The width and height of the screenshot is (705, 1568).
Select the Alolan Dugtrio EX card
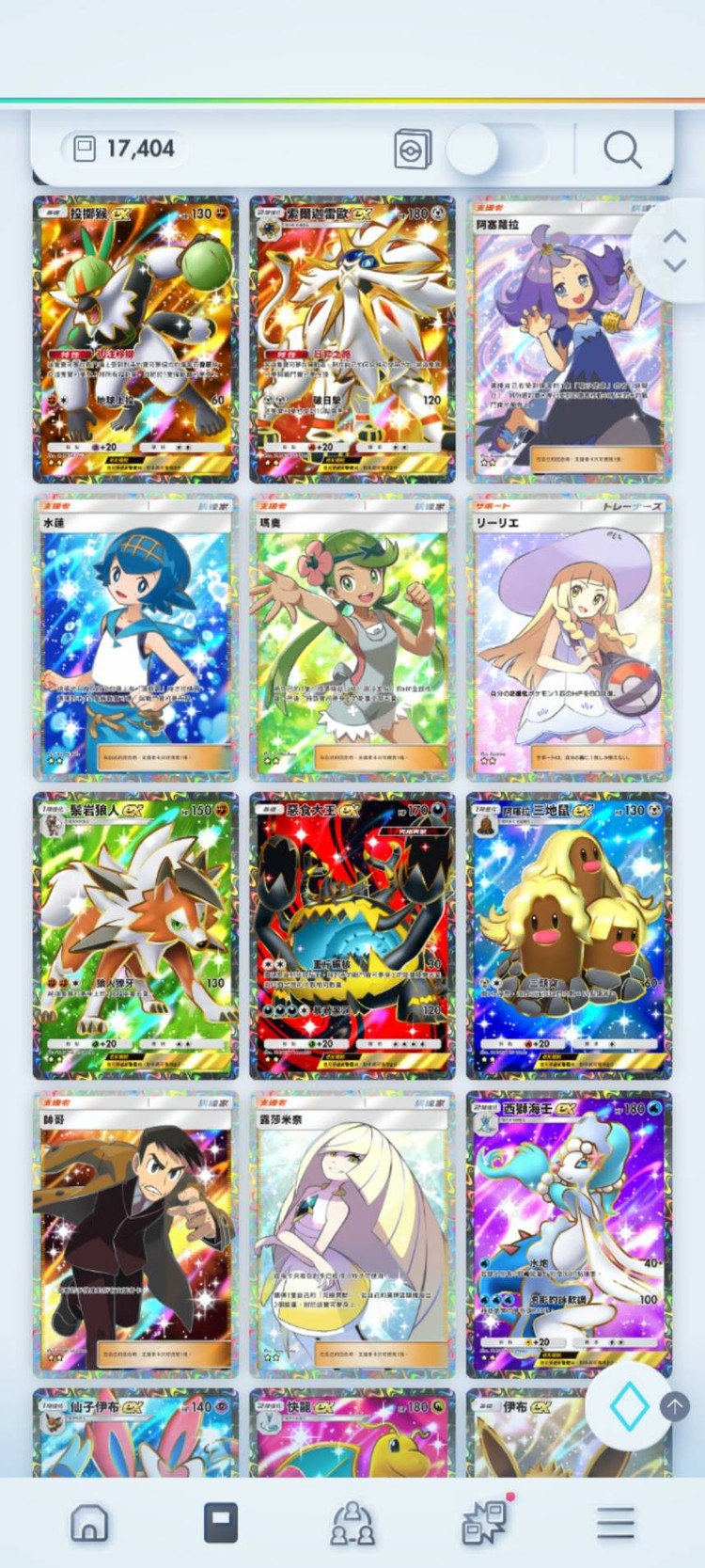[569, 936]
